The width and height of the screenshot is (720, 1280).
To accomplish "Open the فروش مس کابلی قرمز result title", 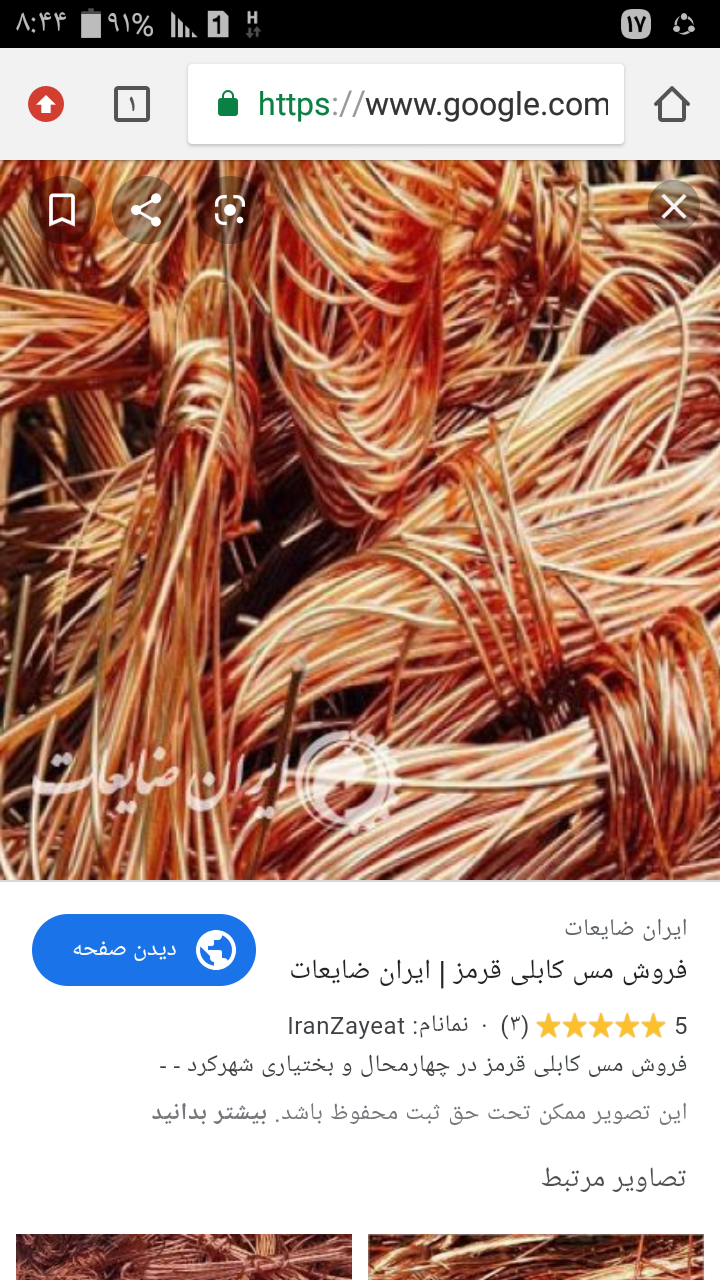I will pos(489,970).
